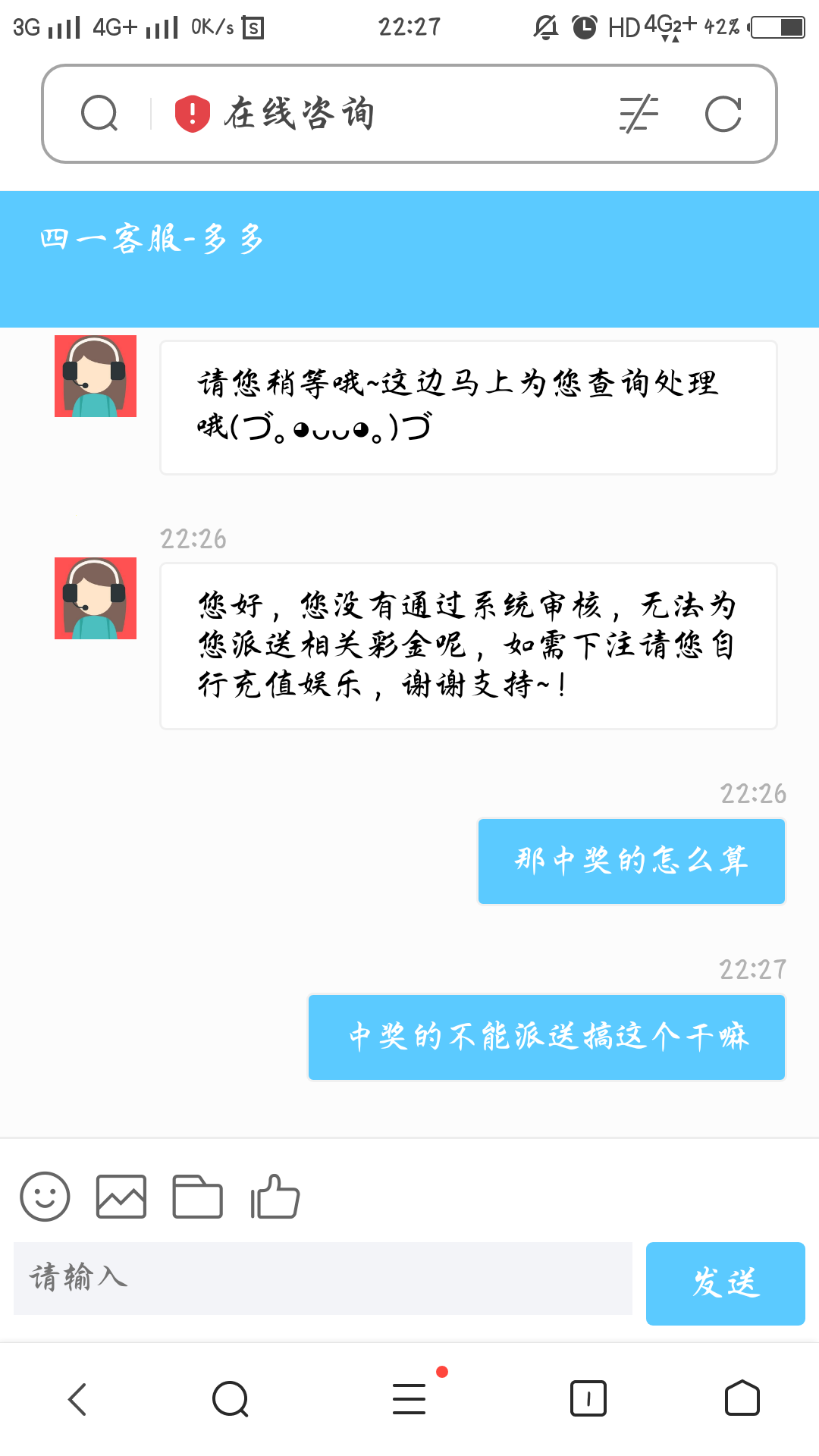Screen dimensions: 819x1456
Task: Tap the 四一客服-多多 header title
Action: [x=151, y=237]
